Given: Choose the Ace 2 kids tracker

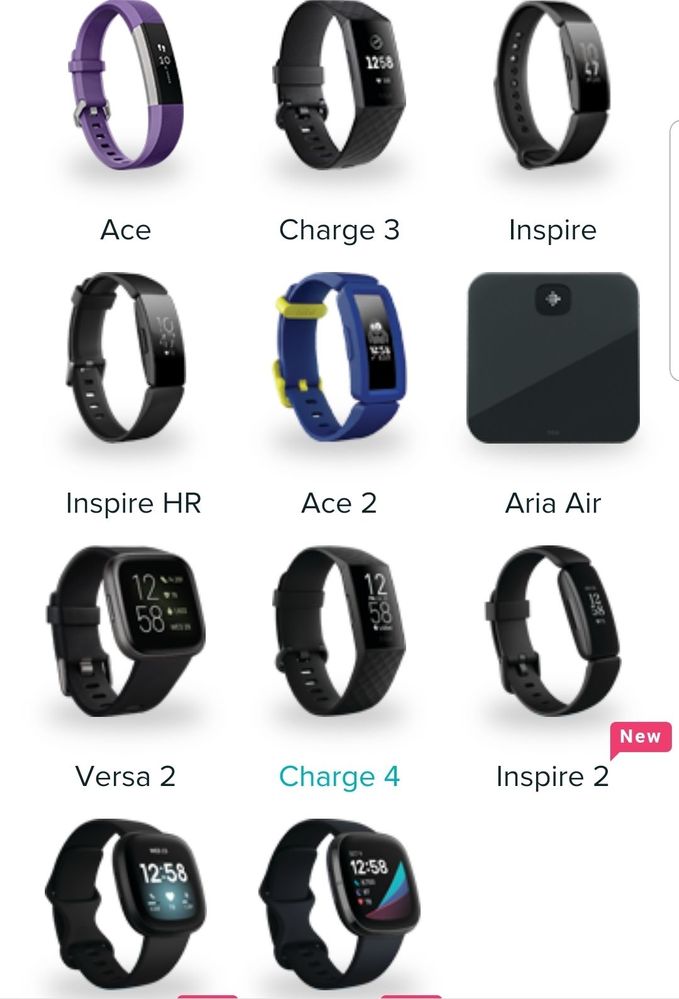Looking at the screenshot, I should click(x=338, y=370).
